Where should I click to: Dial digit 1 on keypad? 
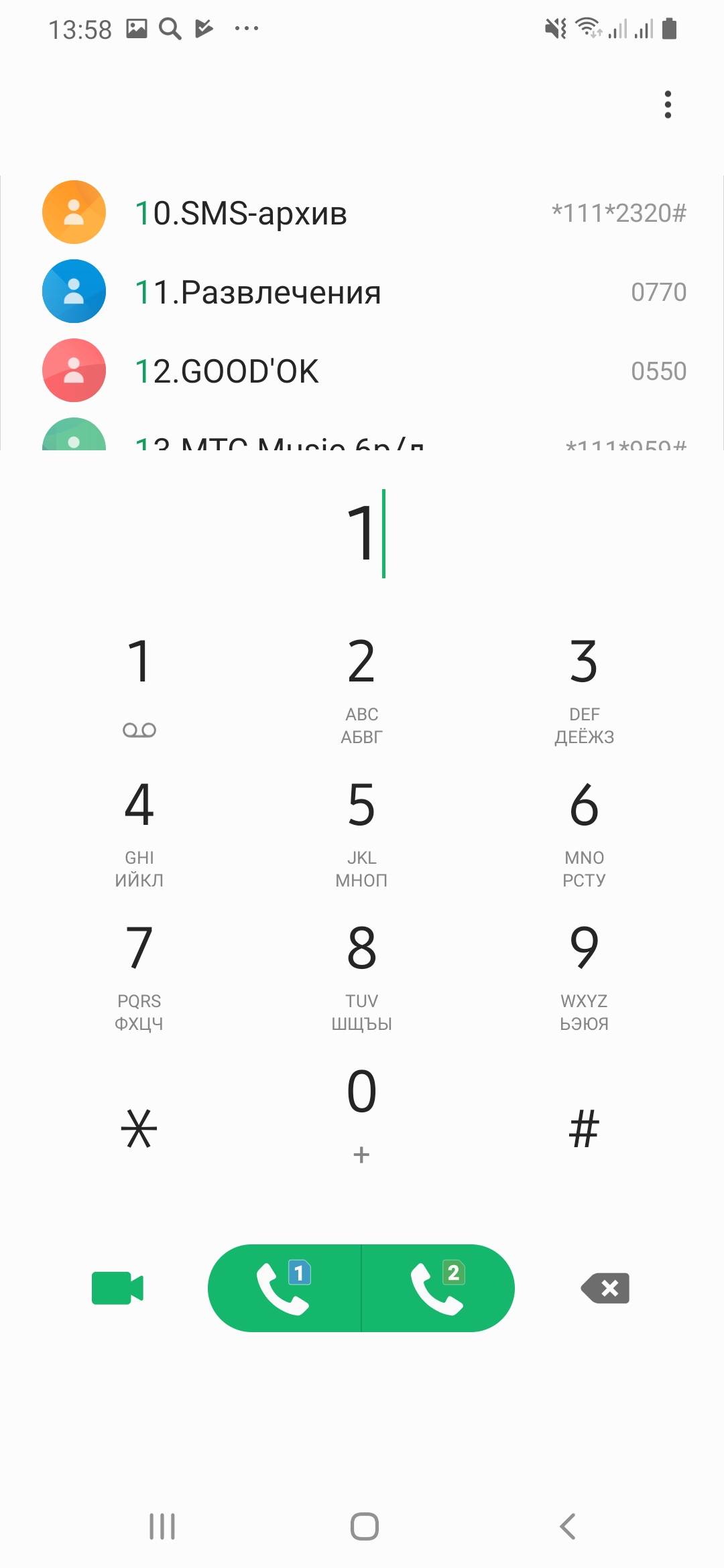point(139,685)
